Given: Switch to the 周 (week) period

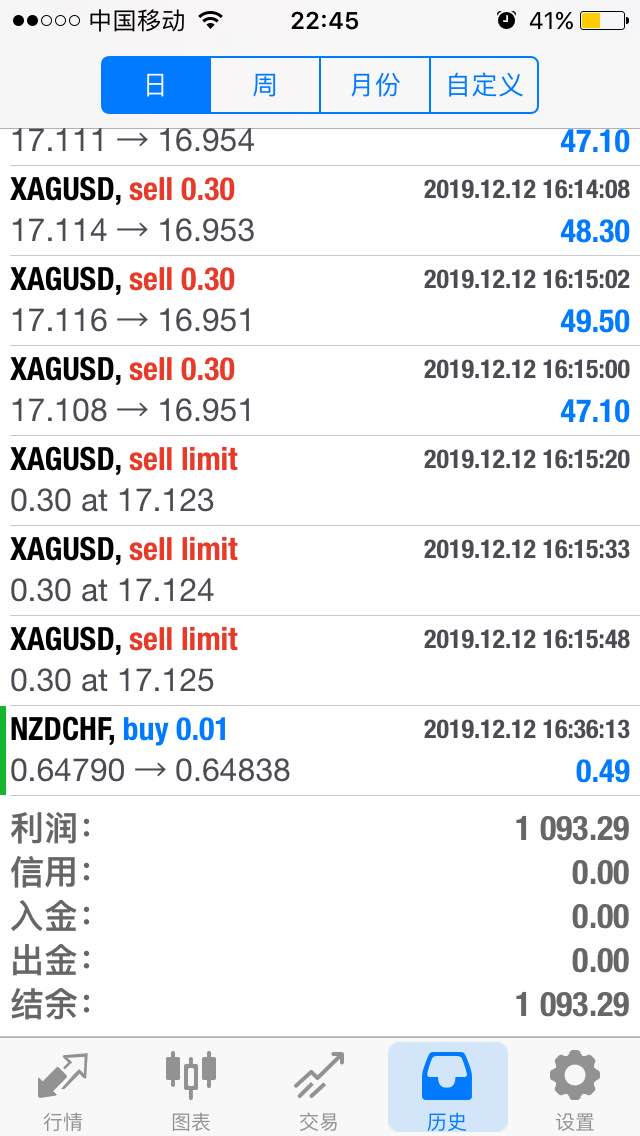Looking at the screenshot, I should (265, 85).
